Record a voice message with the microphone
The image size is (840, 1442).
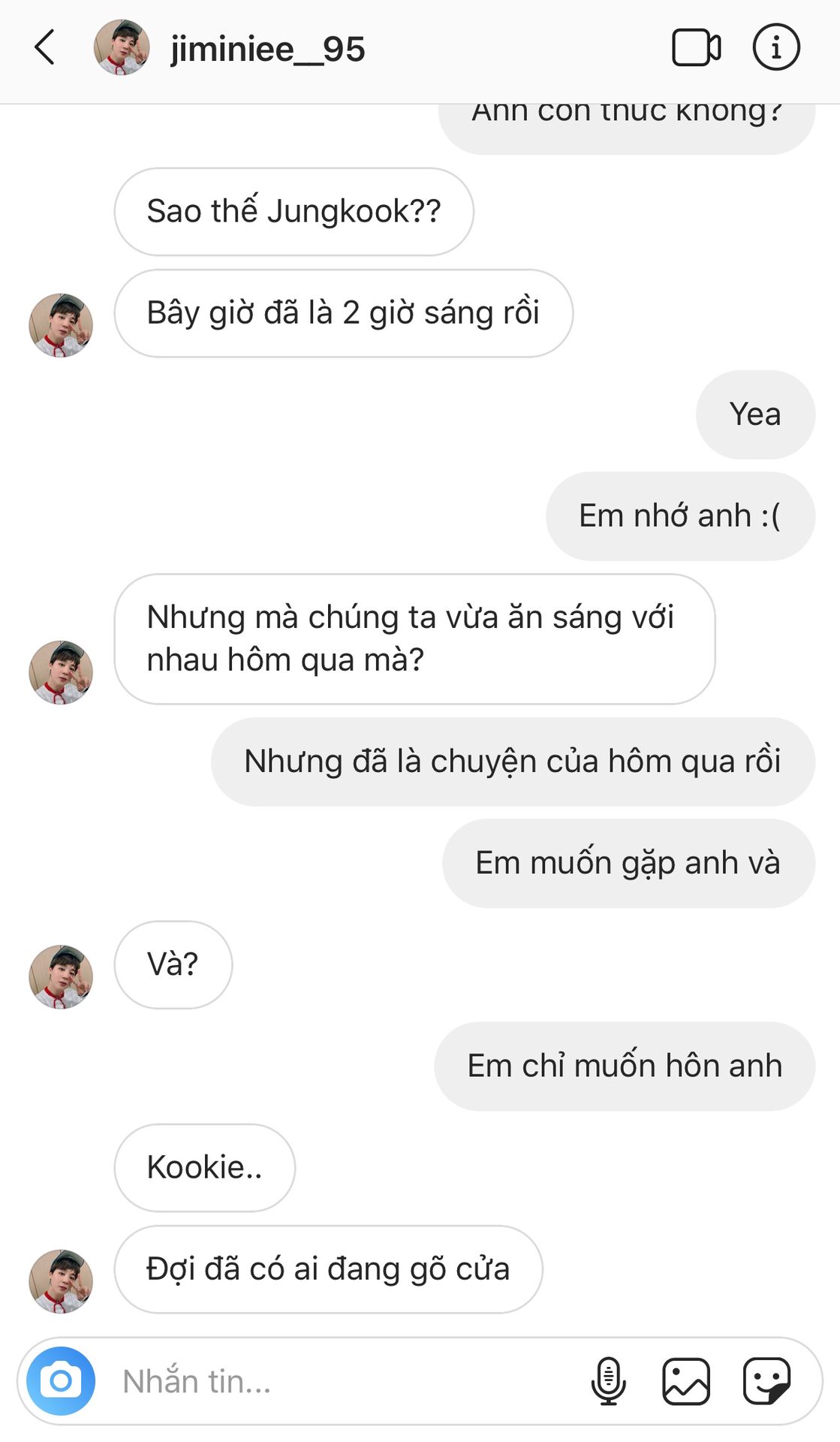(608, 1380)
